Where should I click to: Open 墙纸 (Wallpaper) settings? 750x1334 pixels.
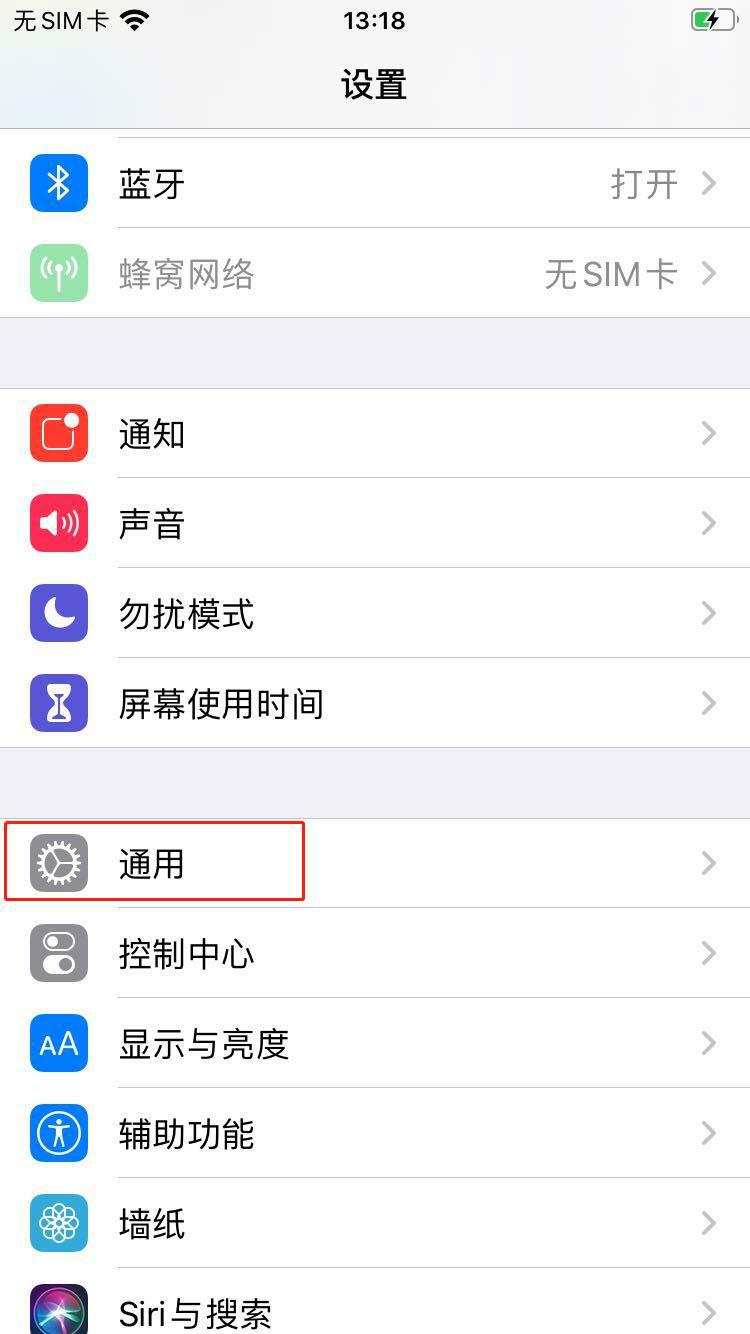click(x=375, y=1223)
